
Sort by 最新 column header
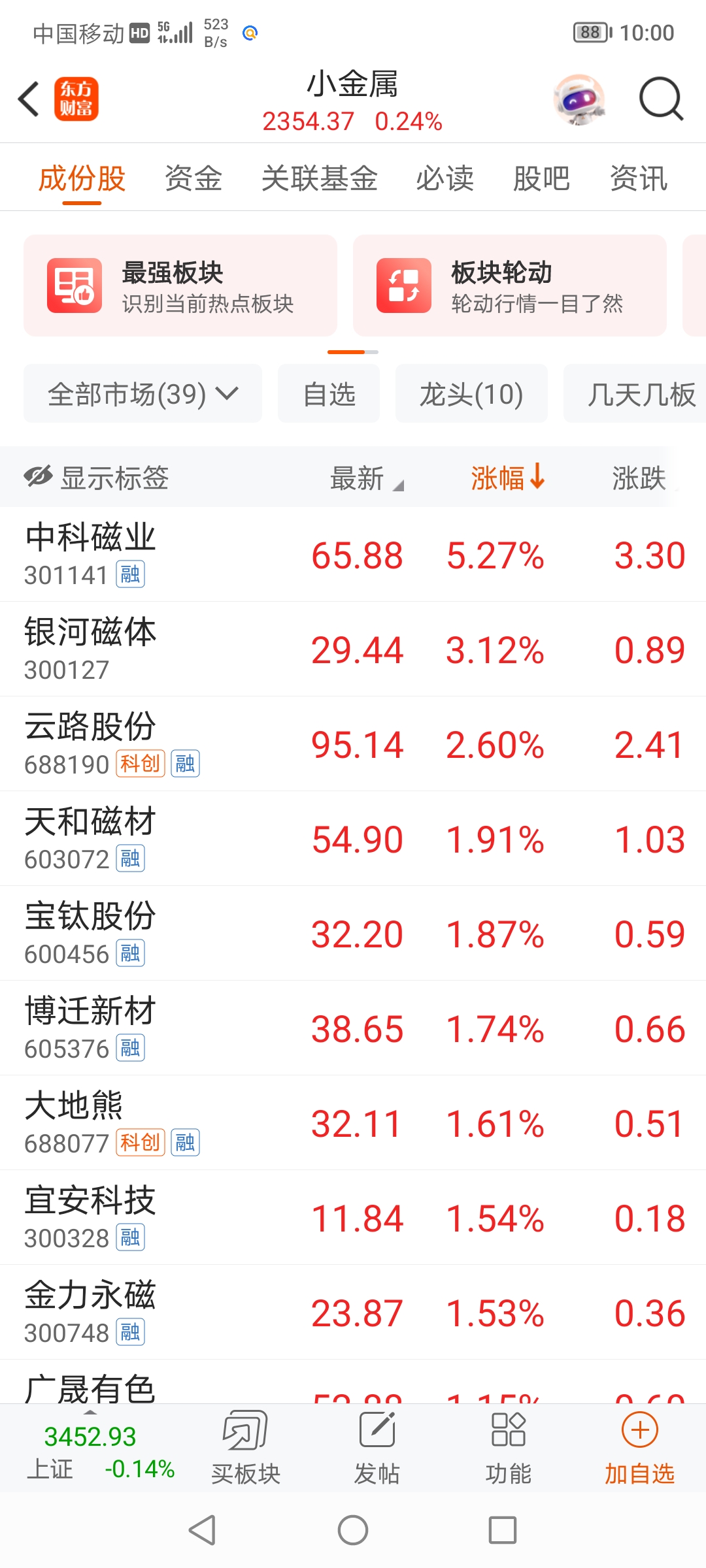coord(367,478)
